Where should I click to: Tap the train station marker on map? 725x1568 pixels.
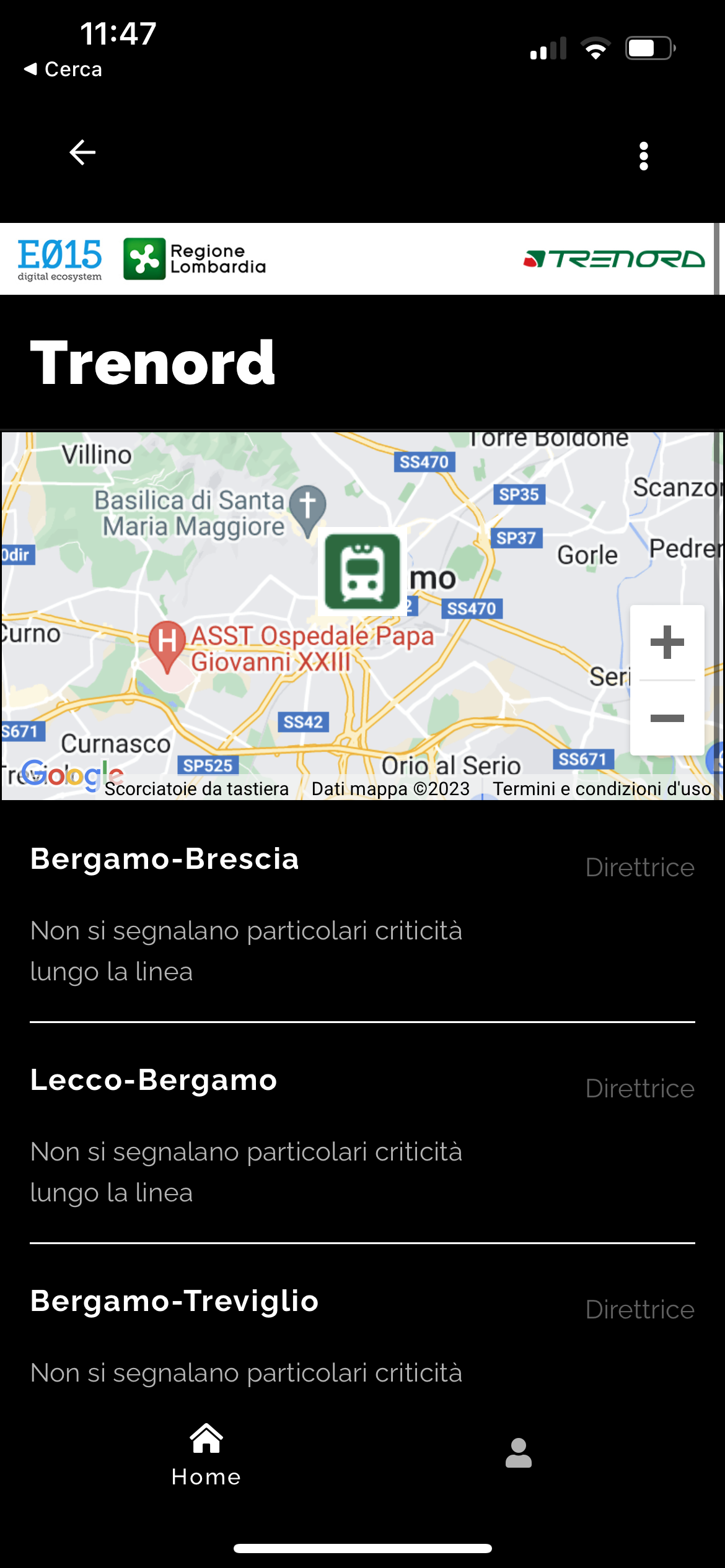[x=363, y=572]
